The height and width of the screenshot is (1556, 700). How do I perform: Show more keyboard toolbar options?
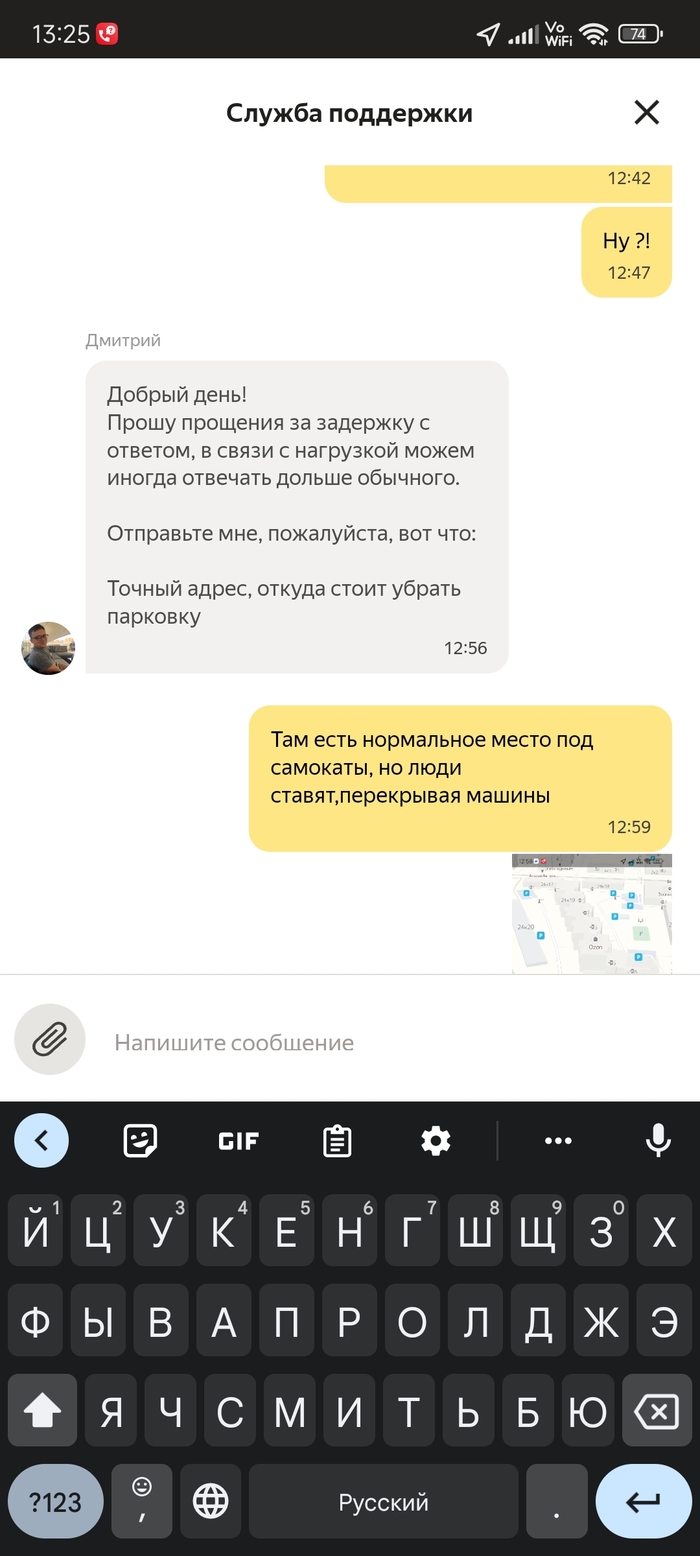coord(558,1140)
